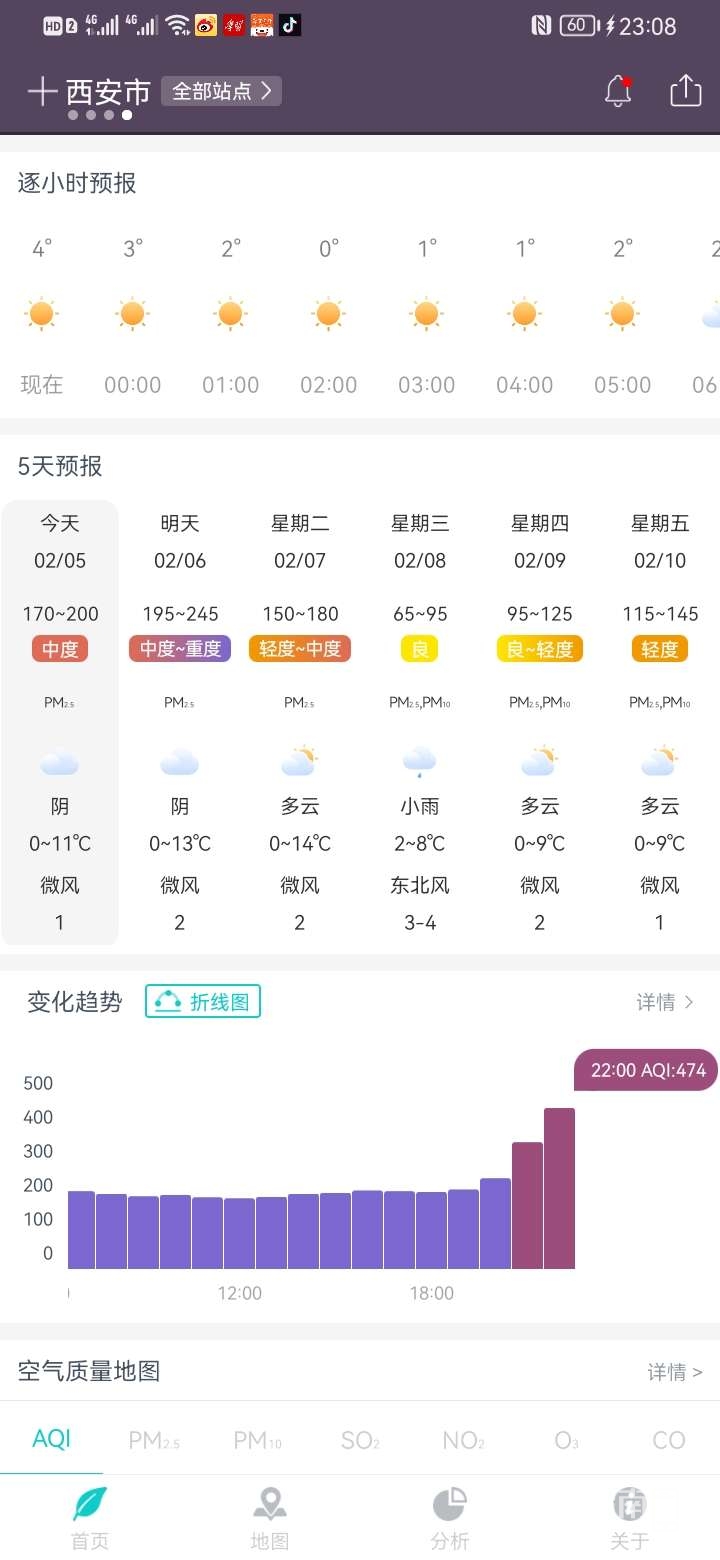Image resolution: width=720 pixels, height=1560 pixels.
Task: Open the 全部站点 station selector
Action: 221,91
